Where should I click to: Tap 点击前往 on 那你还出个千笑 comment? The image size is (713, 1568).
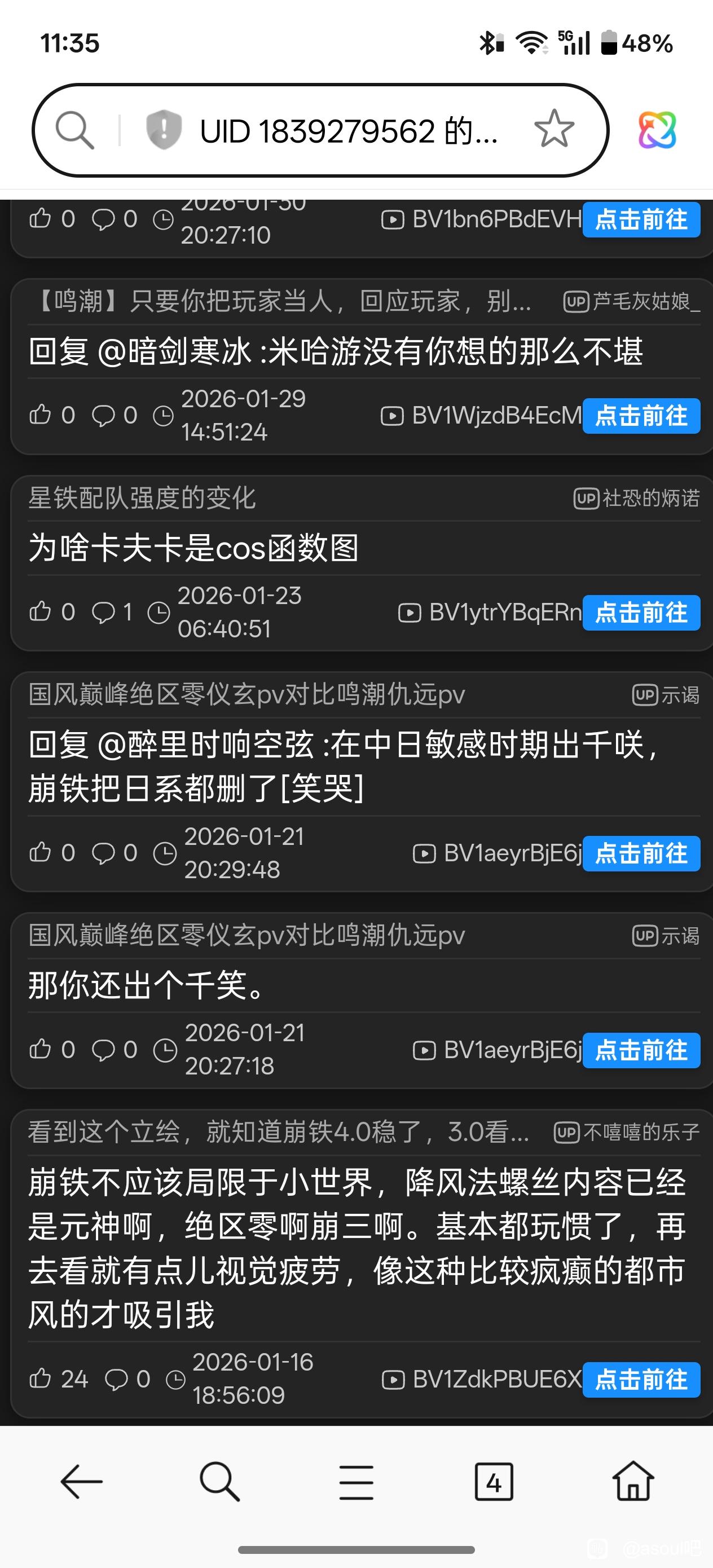[x=641, y=1050]
